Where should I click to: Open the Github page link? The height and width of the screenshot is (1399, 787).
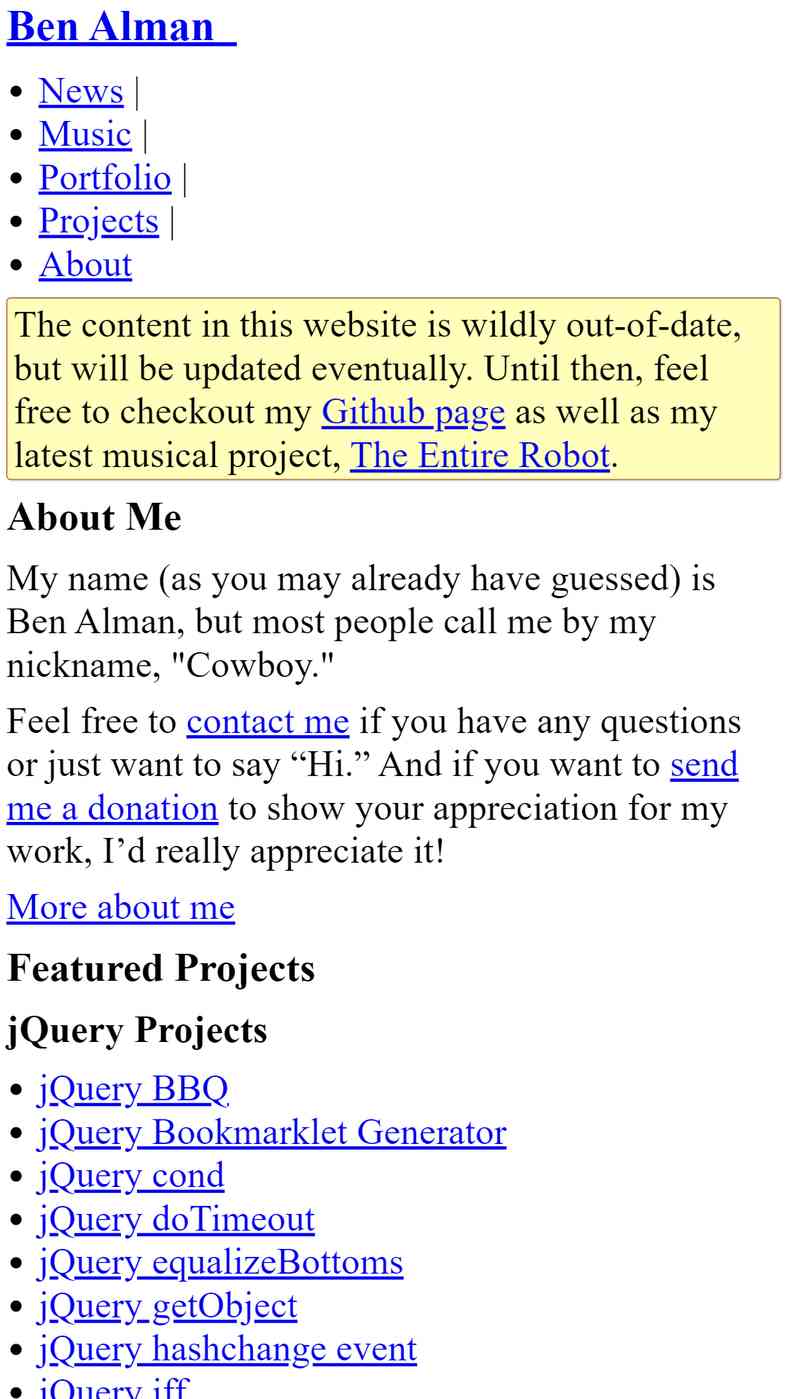click(413, 412)
